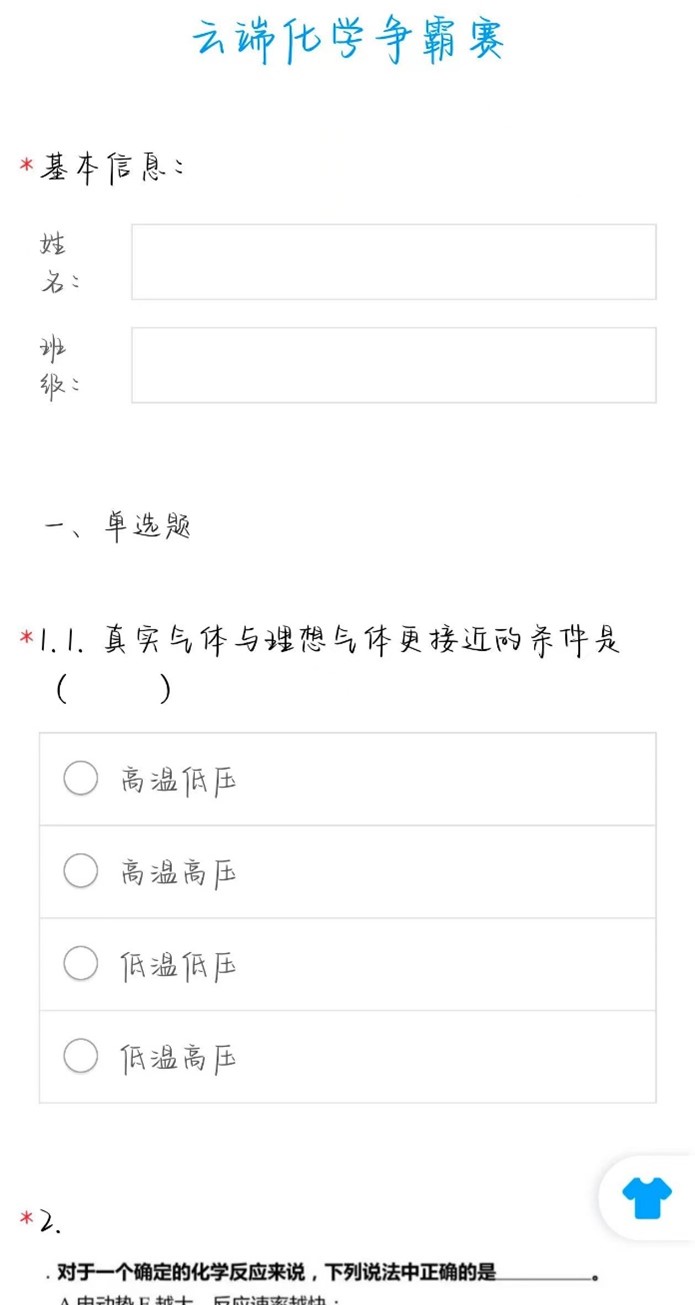Image resolution: width=695 pixels, height=1305 pixels.
Task: Tap the 班级 text field
Action: click(x=393, y=365)
